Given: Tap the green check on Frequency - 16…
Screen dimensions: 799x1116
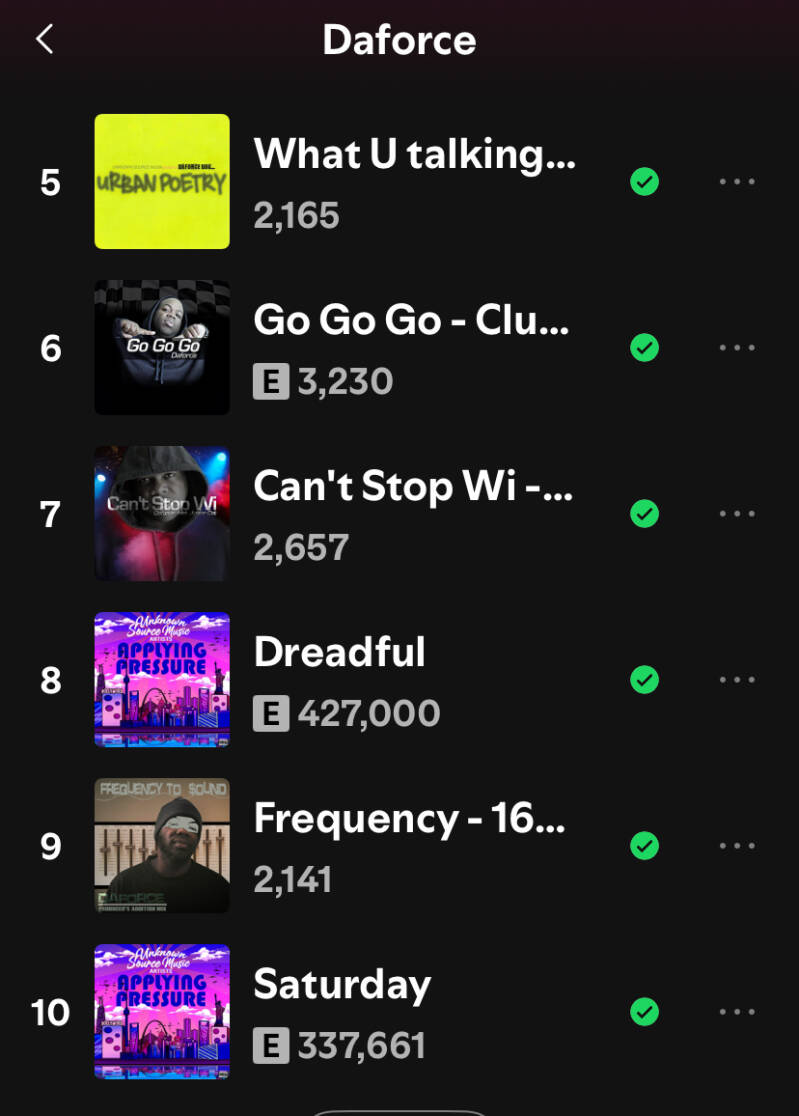Looking at the screenshot, I should coord(645,846).
